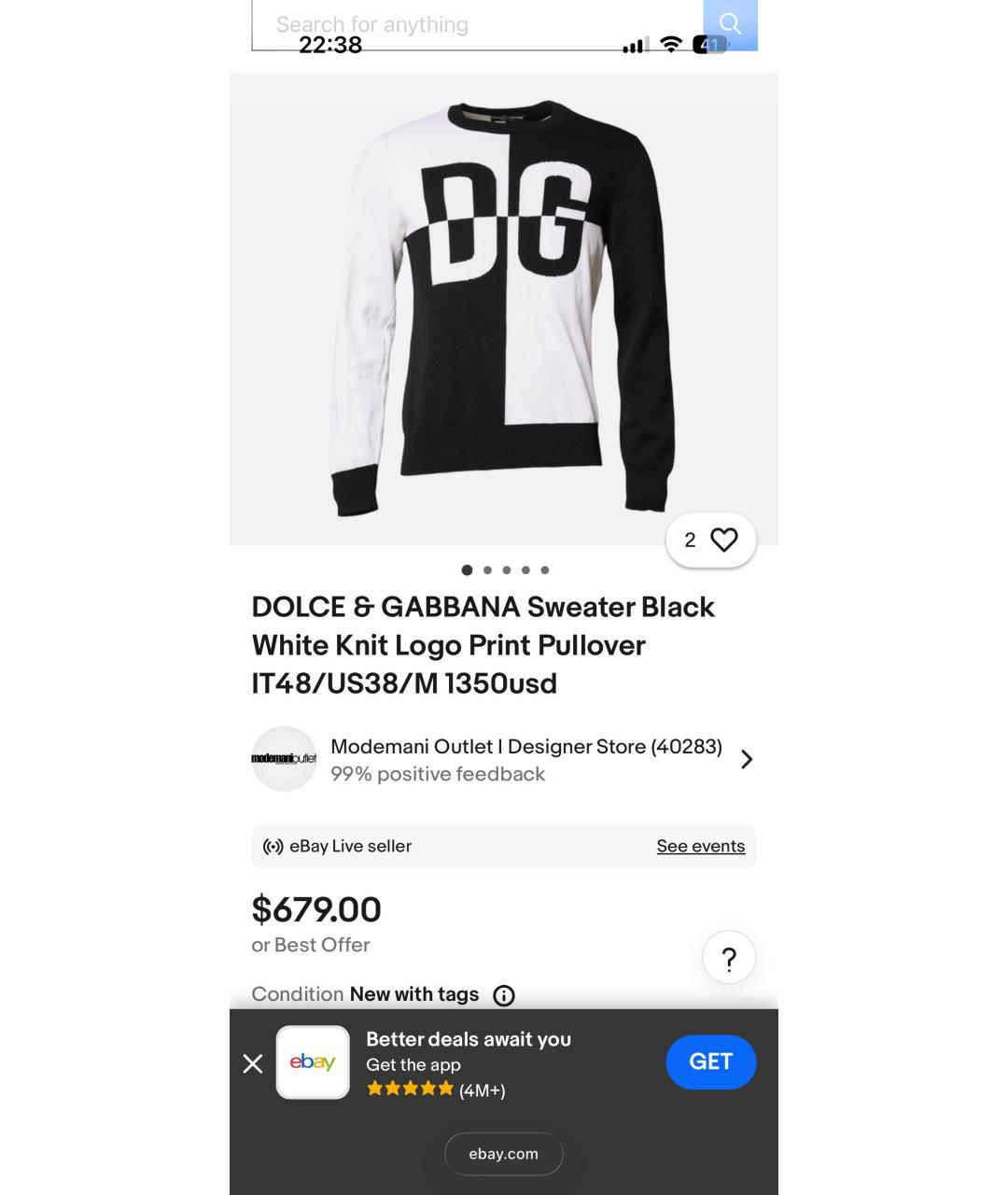This screenshot has width=1008, height=1195.
Task: Click the Modemani Outlet seller avatar
Action: tap(284, 758)
